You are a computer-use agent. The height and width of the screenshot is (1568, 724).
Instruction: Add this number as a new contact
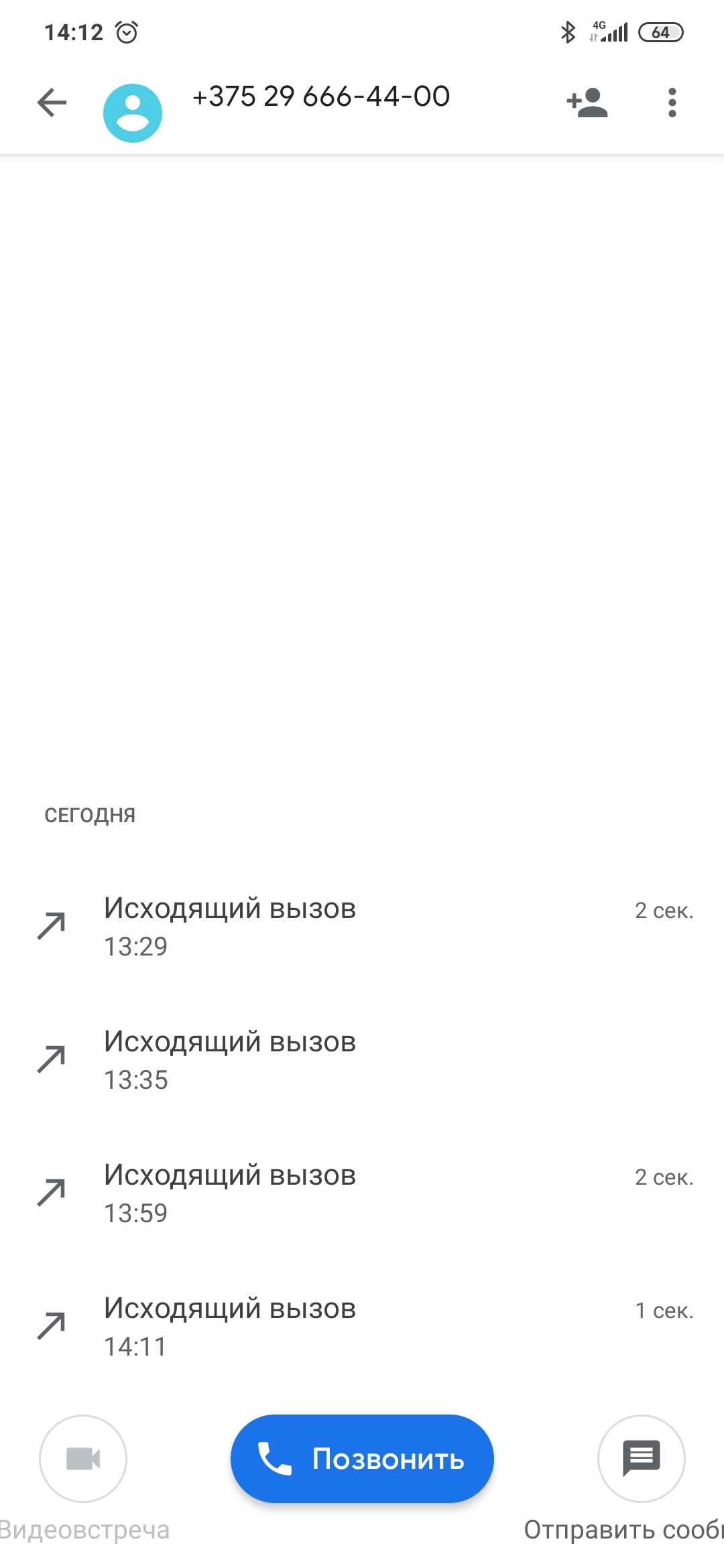[x=587, y=103]
